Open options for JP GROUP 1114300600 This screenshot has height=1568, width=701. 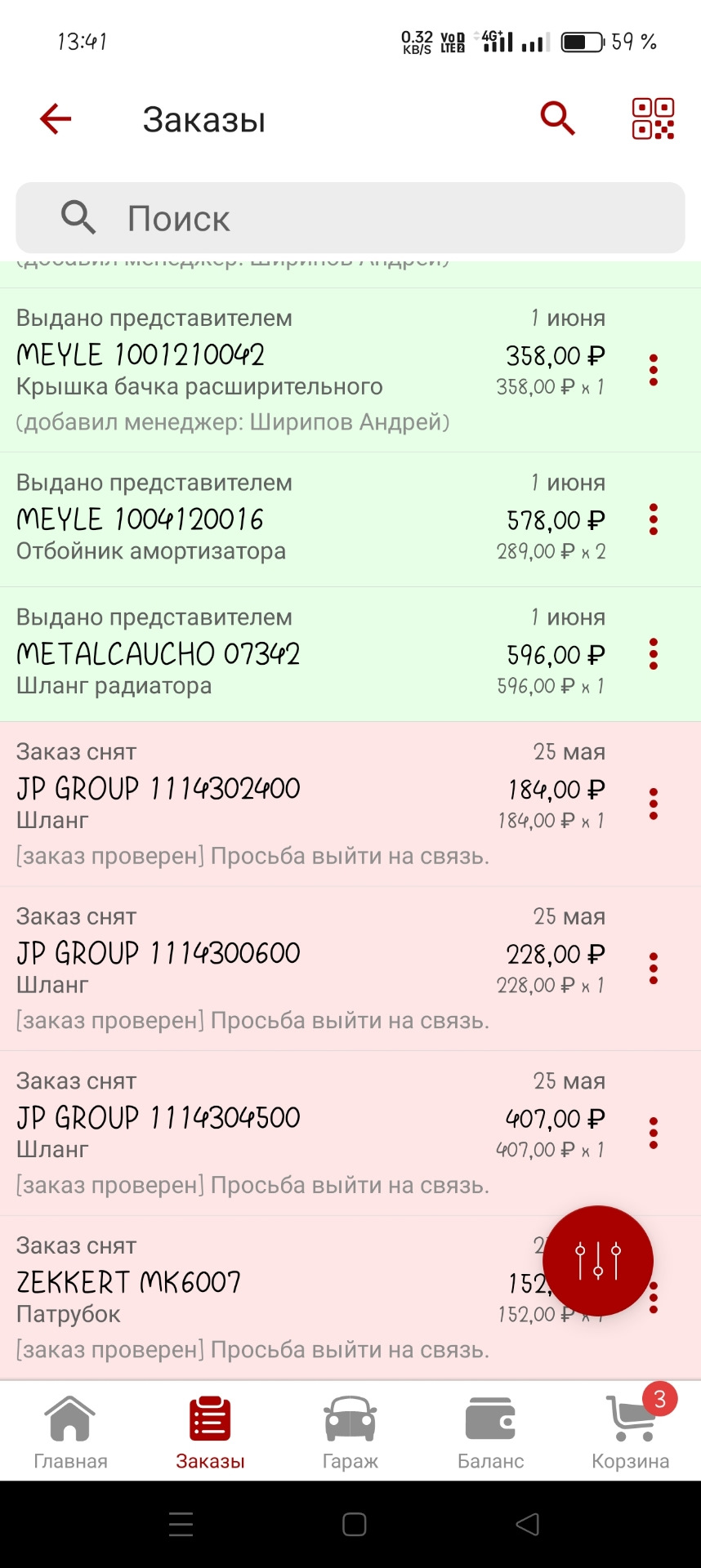pyautogui.click(x=653, y=969)
